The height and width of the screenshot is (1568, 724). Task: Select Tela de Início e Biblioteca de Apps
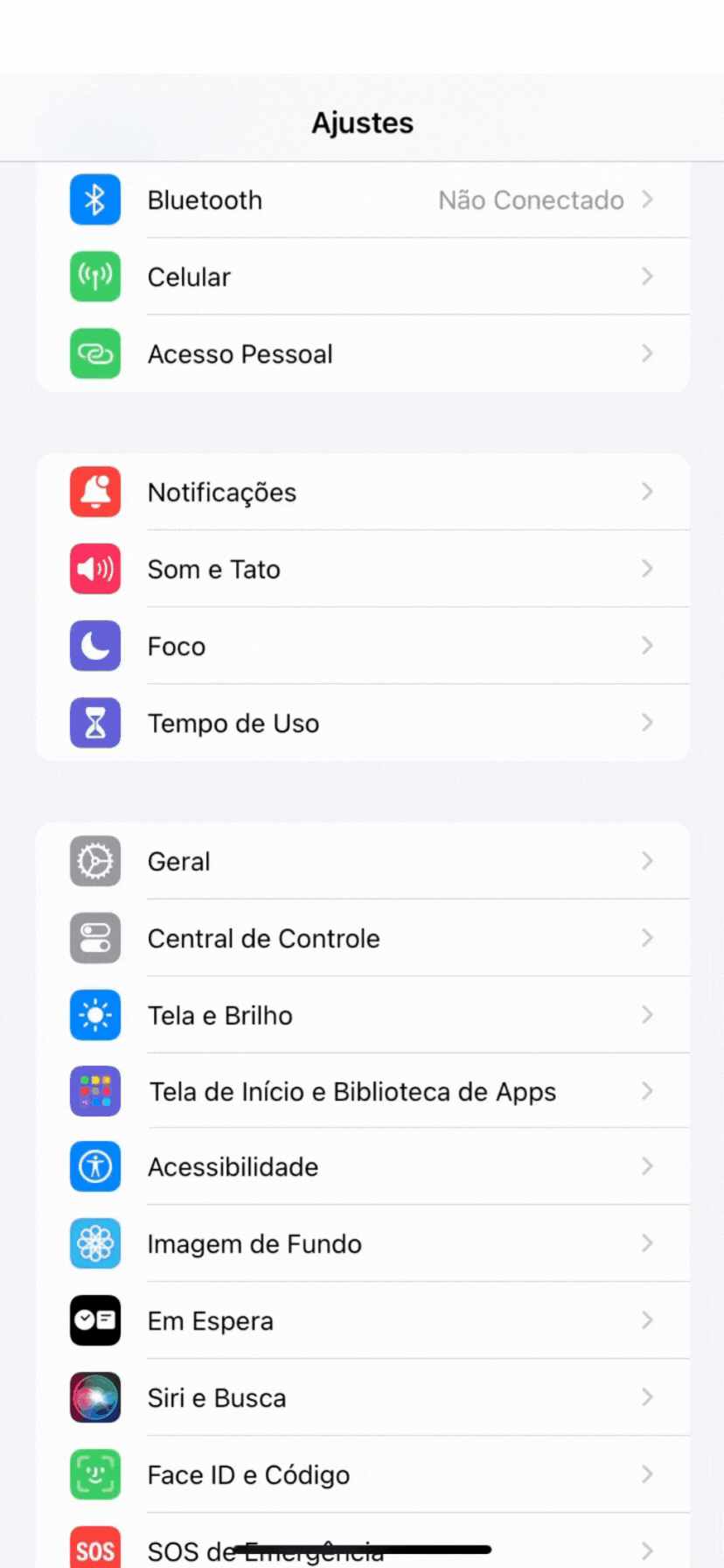(352, 1092)
